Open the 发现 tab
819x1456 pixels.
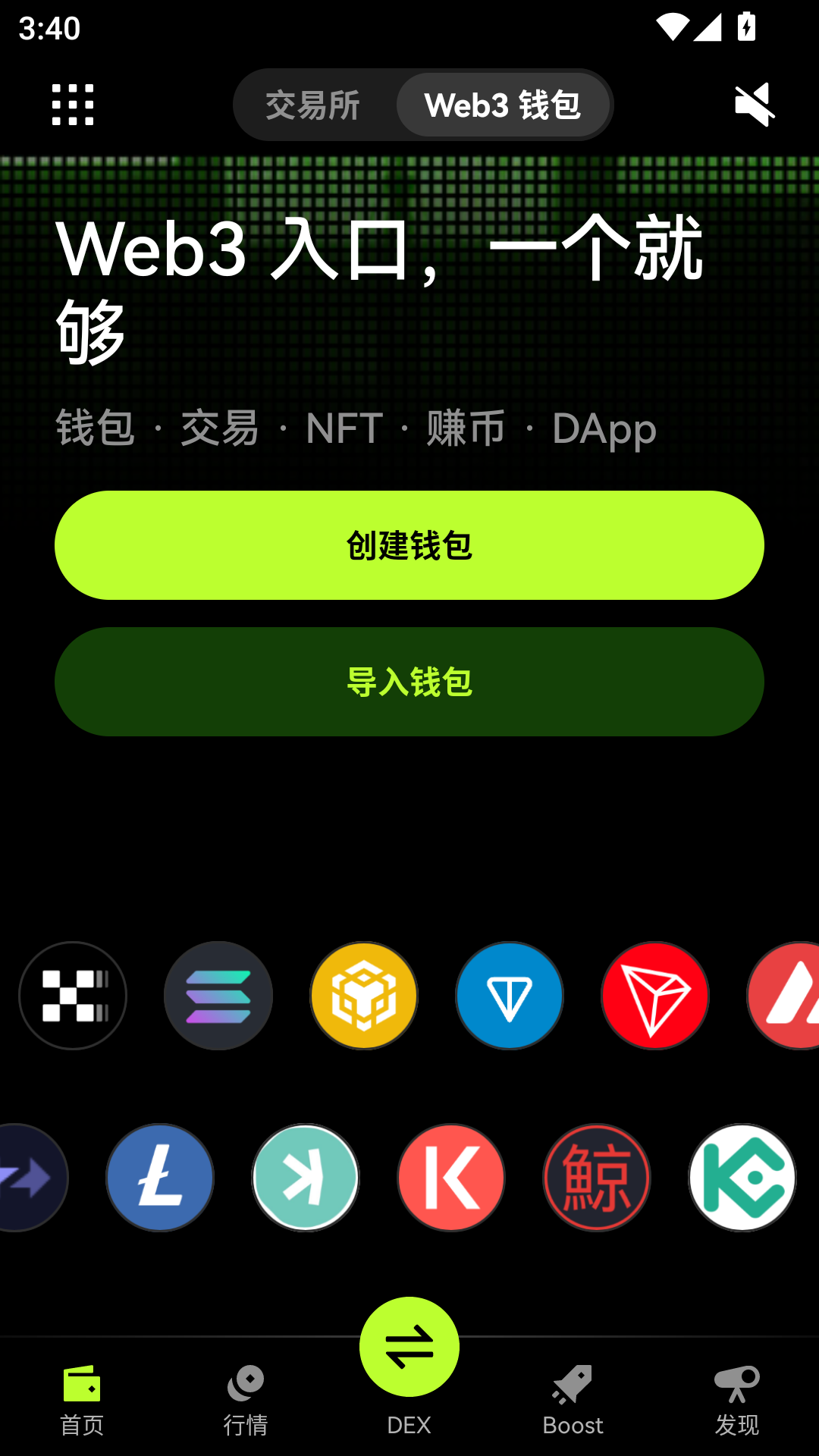point(736,1403)
